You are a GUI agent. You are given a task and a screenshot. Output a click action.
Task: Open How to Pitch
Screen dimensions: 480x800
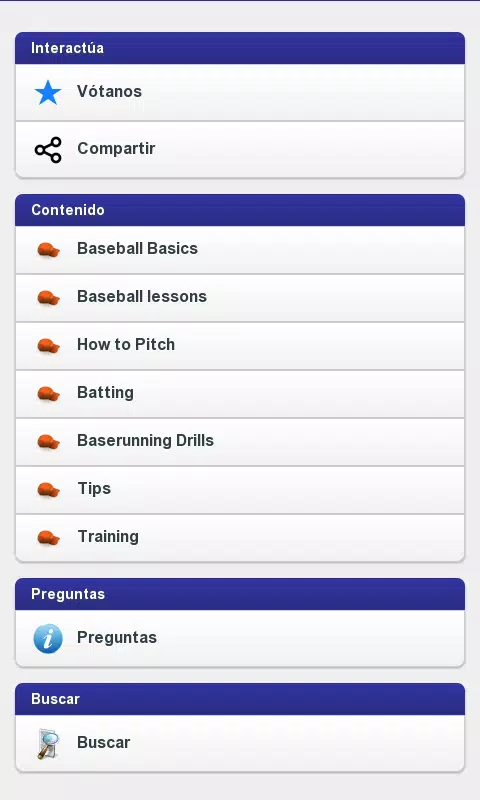240,345
